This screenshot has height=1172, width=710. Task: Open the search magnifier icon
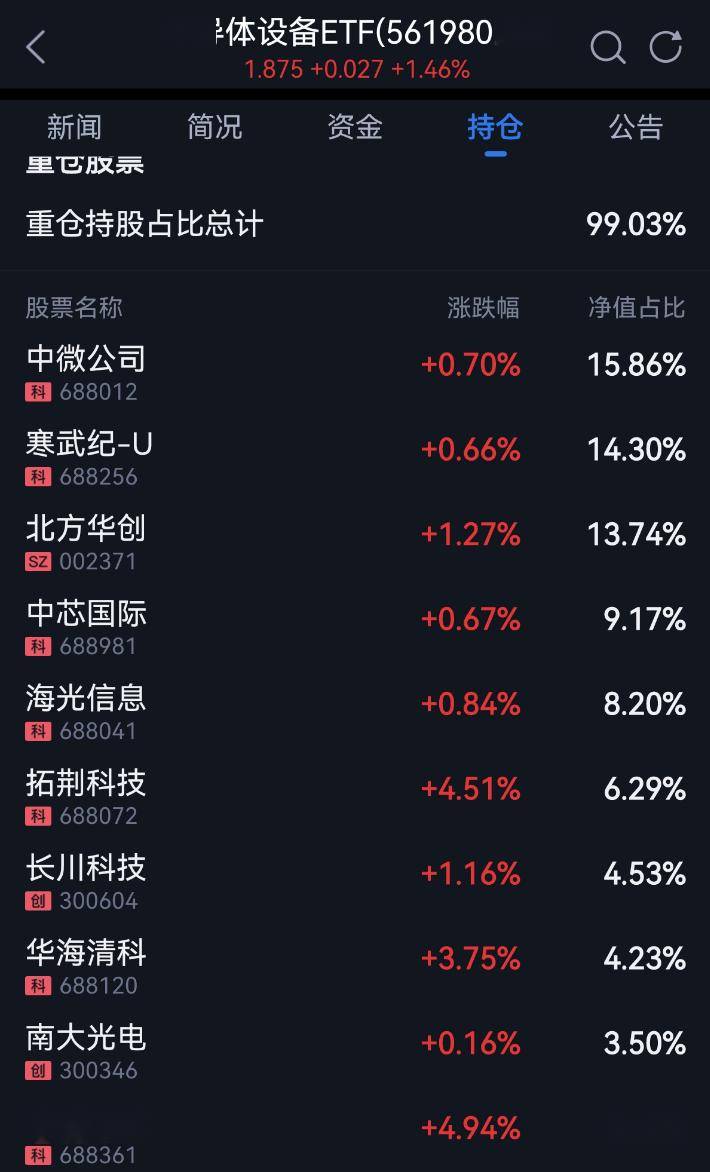point(607,47)
